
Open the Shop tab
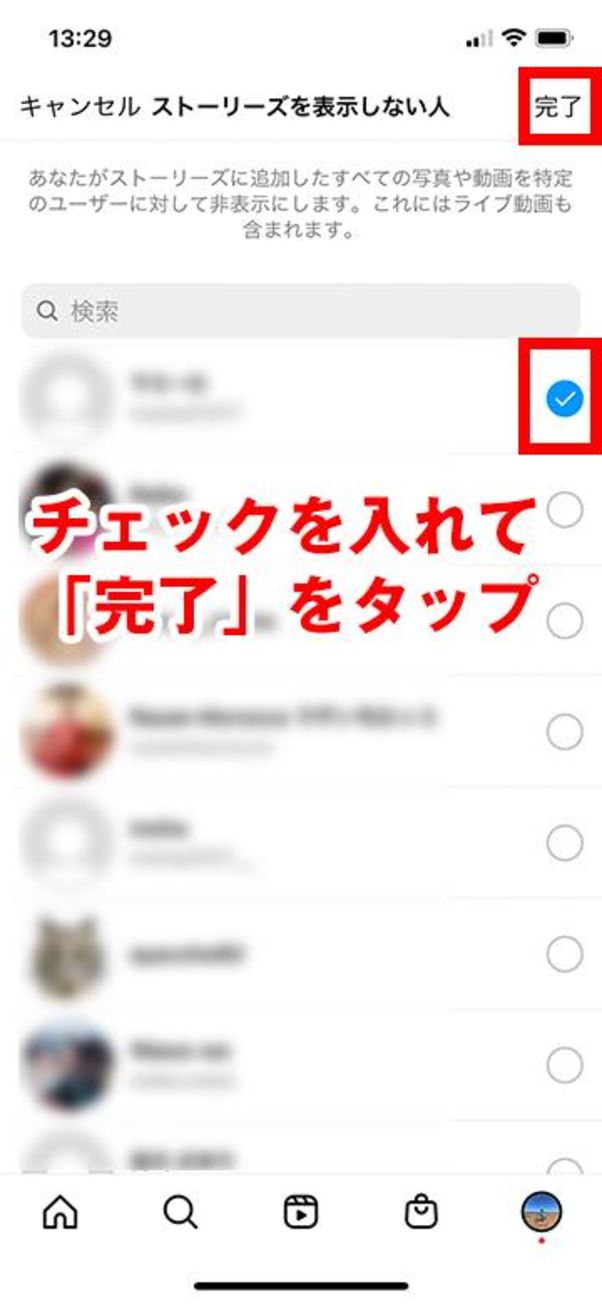click(421, 1212)
